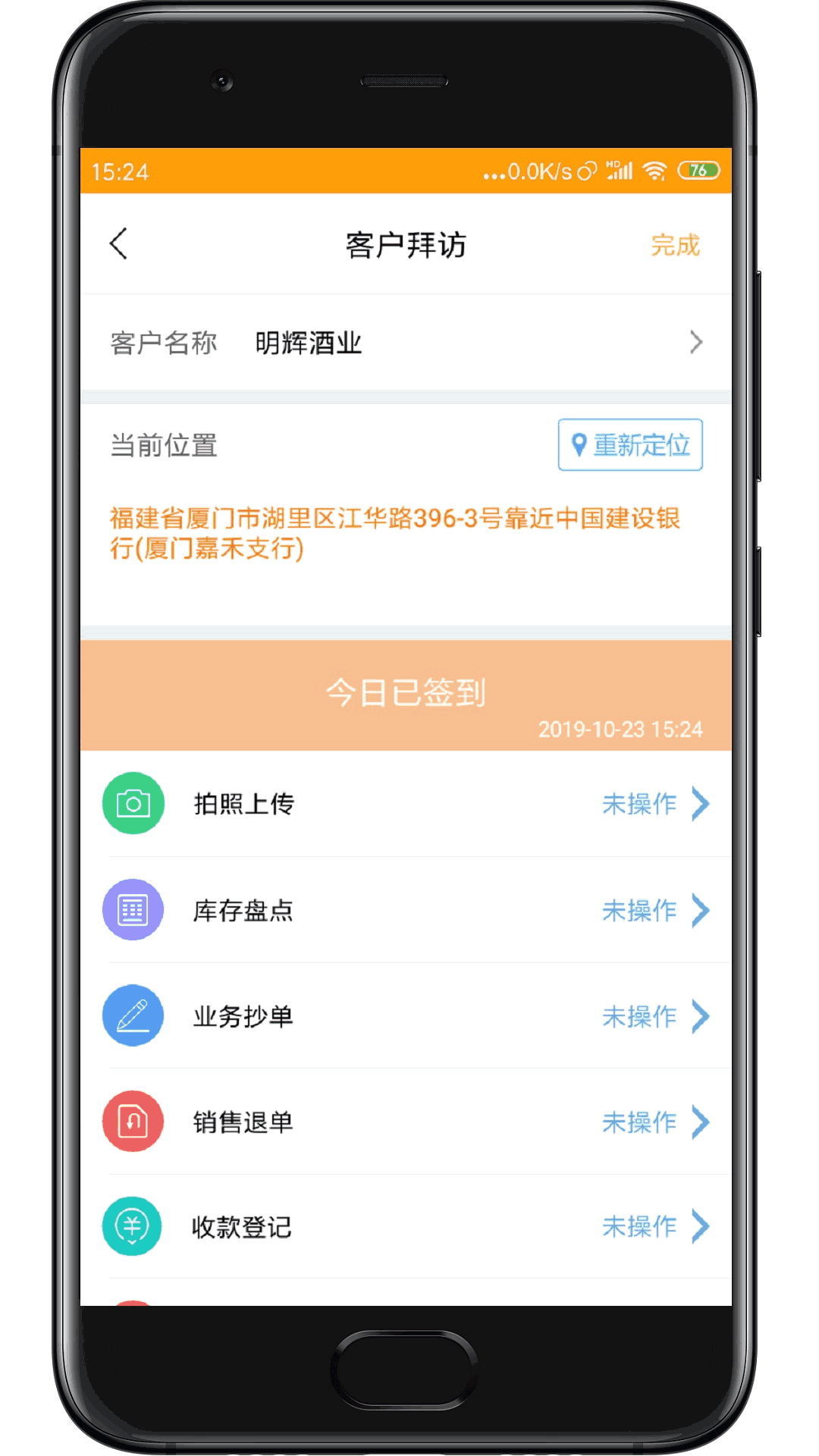The image size is (819, 1456).
Task: Open 业务抄单
Action: (x=406, y=1016)
